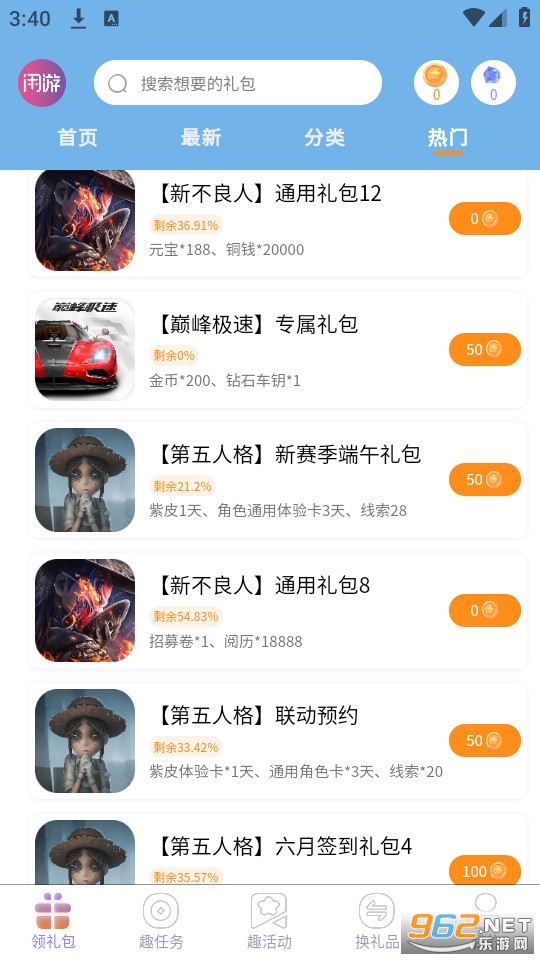Switch to the 分类 tab
Screen dimensions: 540x960
[x=324, y=138]
